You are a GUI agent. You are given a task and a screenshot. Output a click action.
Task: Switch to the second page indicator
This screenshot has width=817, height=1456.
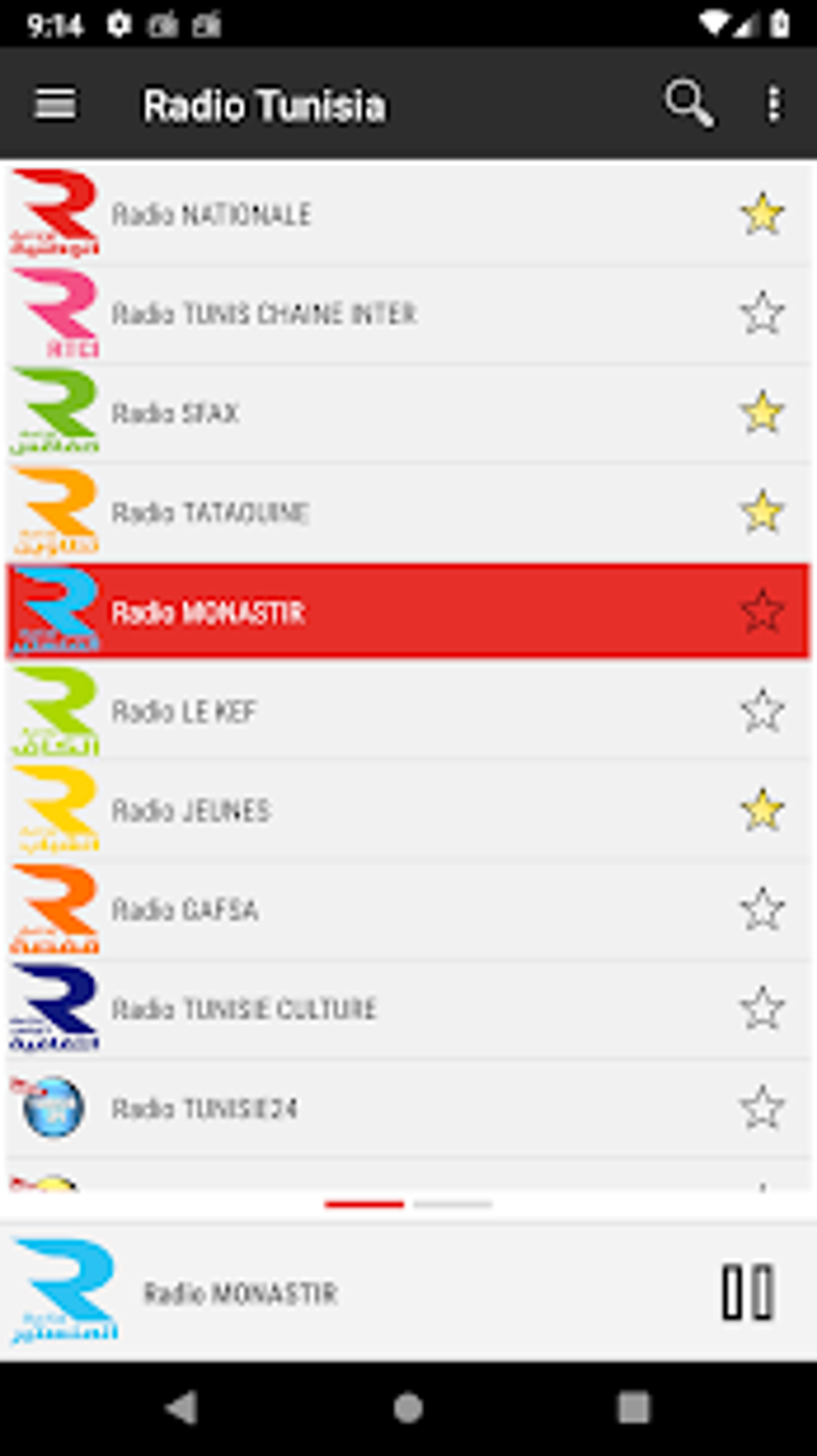coord(453,1204)
